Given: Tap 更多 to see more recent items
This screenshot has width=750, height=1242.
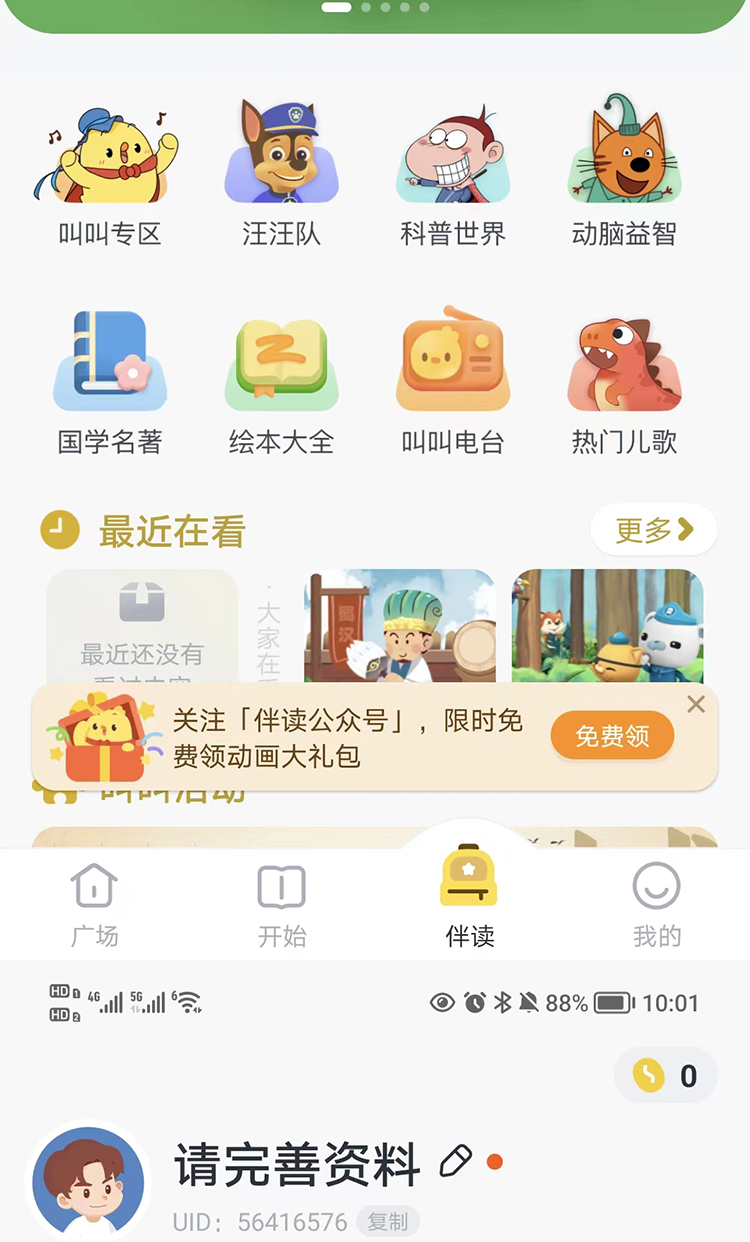Looking at the screenshot, I should tap(654, 530).
